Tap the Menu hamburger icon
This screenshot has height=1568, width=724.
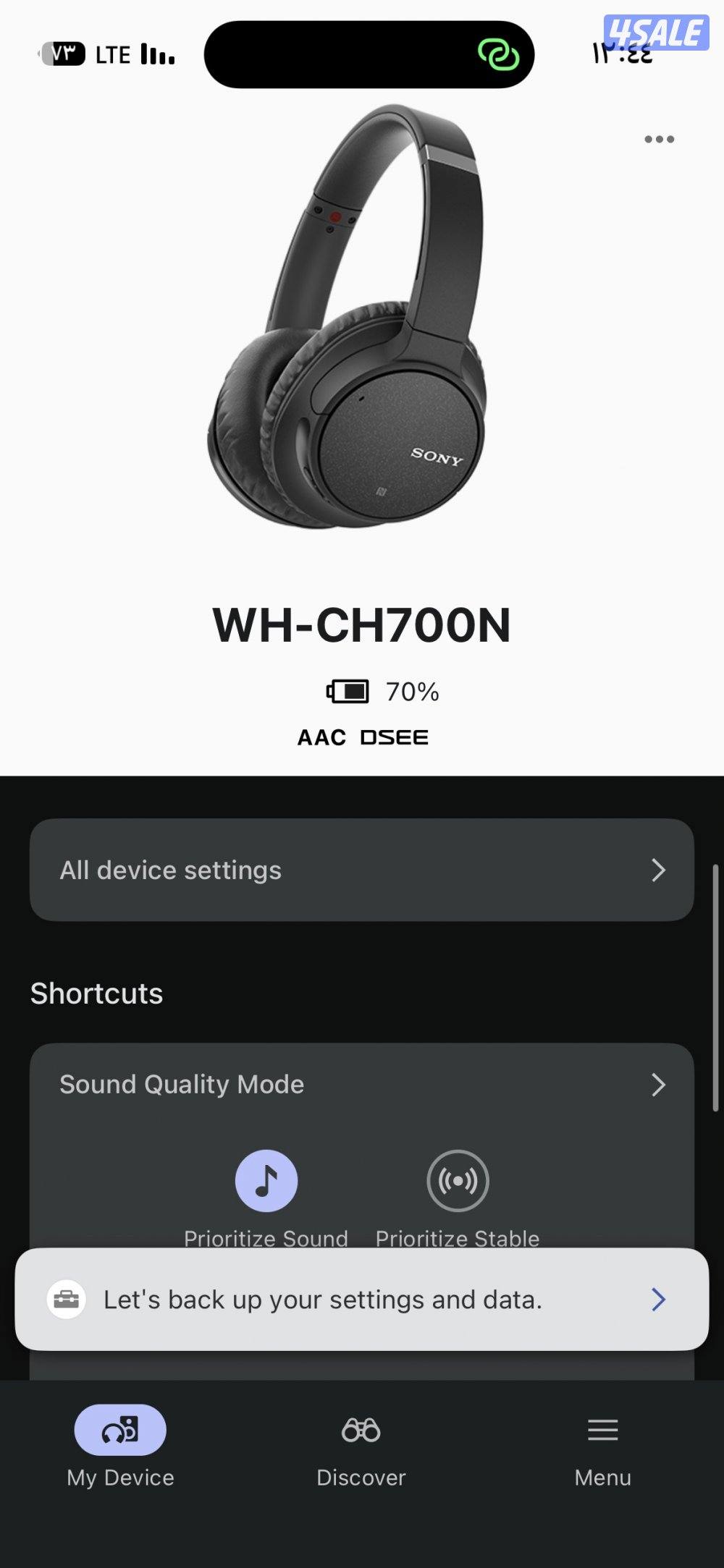click(603, 1429)
